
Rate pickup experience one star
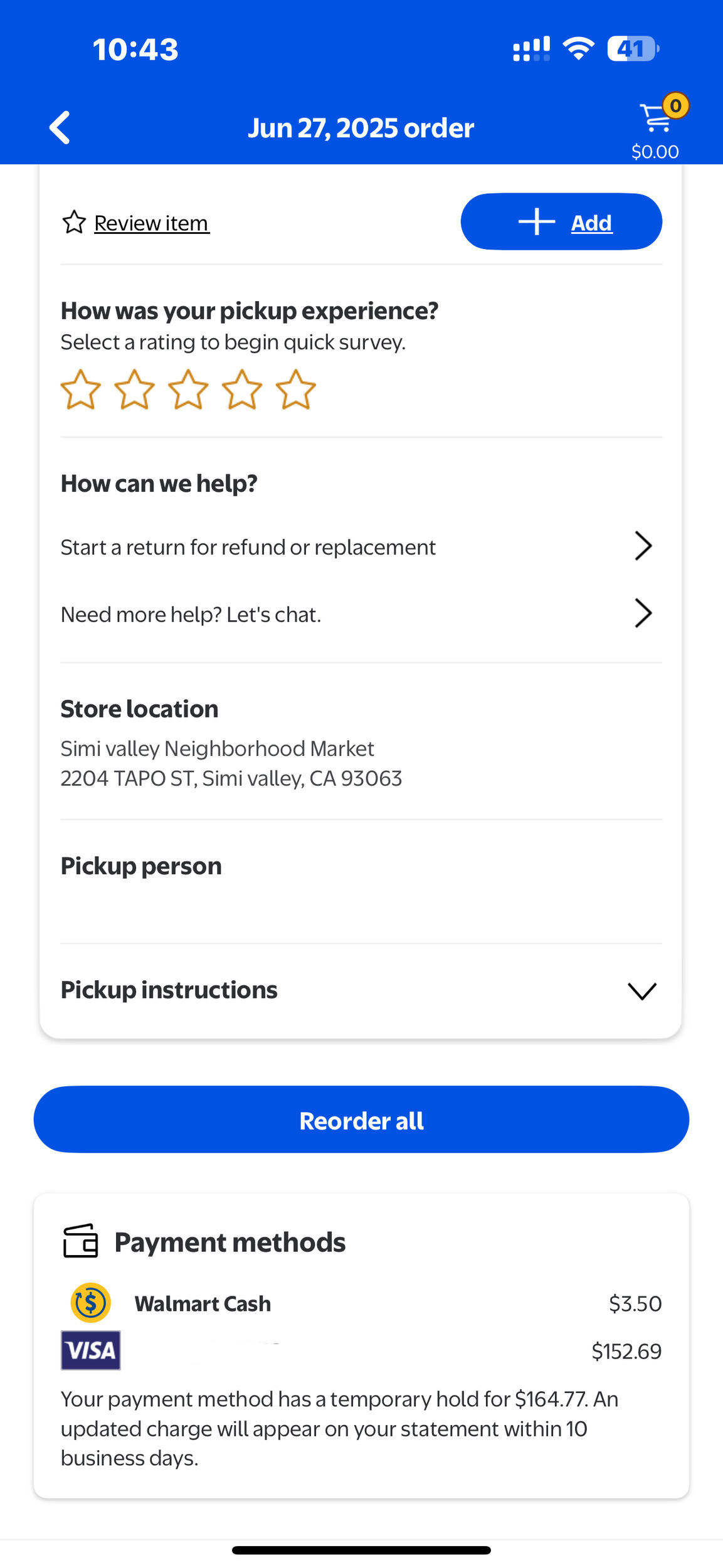click(x=80, y=389)
